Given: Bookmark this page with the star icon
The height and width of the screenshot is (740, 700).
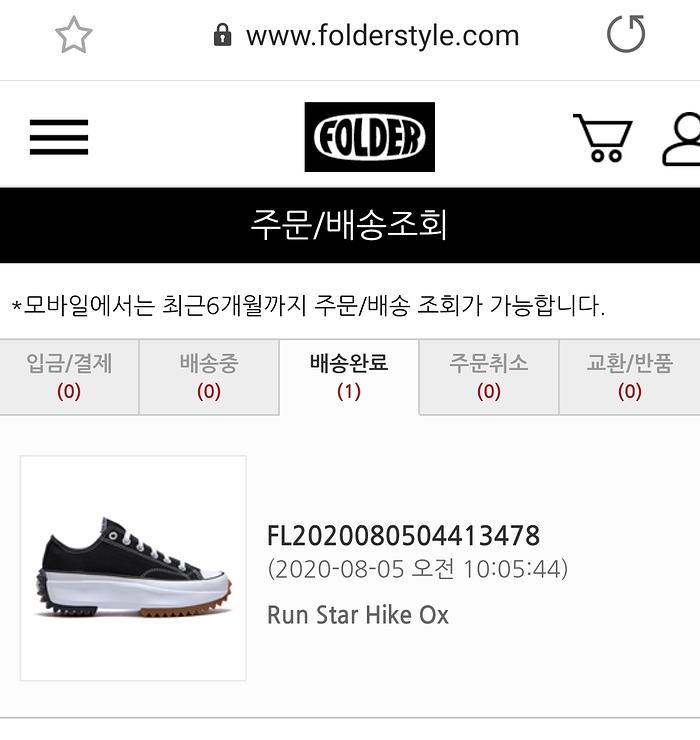Looking at the screenshot, I should (73, 36).
